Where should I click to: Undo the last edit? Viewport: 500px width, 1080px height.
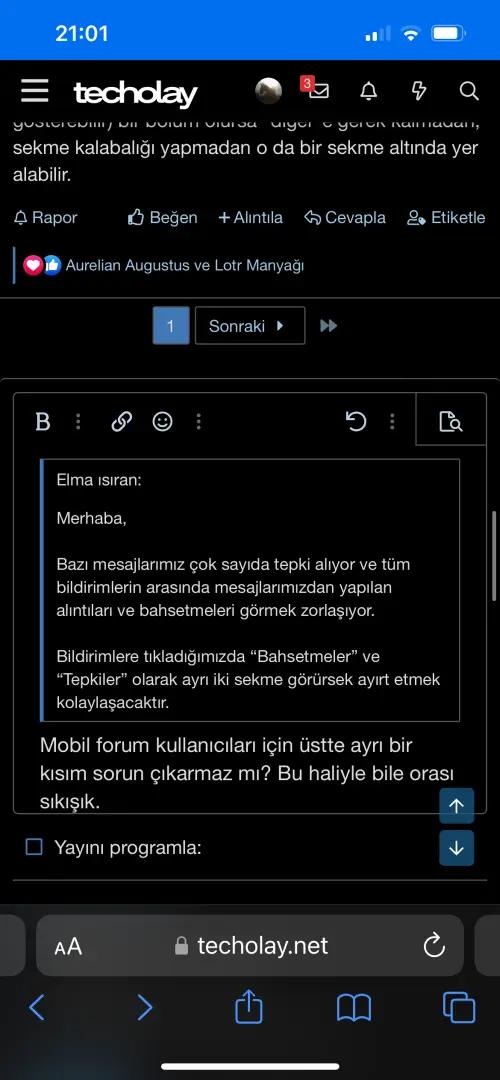356,422
